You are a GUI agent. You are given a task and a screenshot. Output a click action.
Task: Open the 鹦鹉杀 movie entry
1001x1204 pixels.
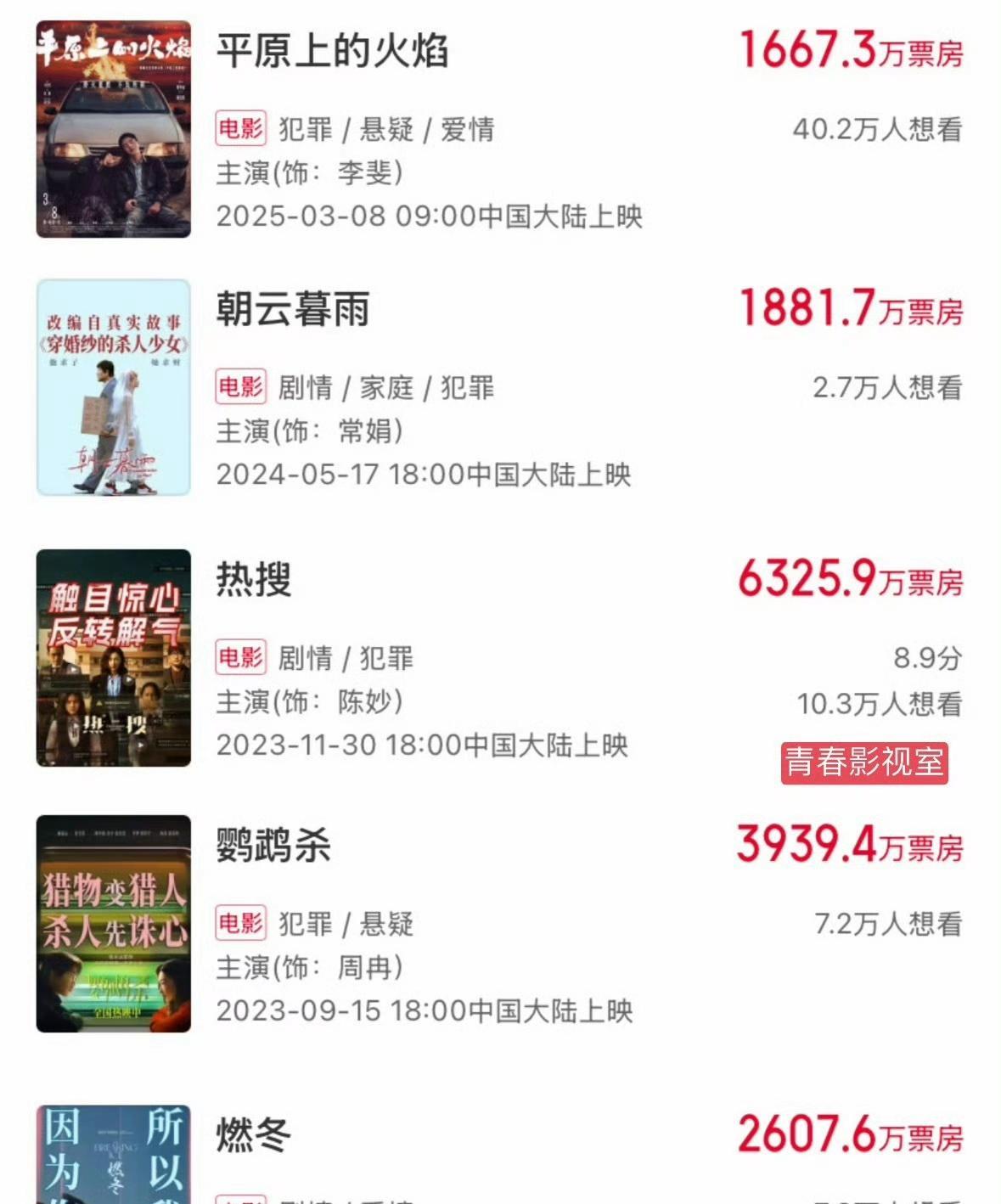[273, 846]
